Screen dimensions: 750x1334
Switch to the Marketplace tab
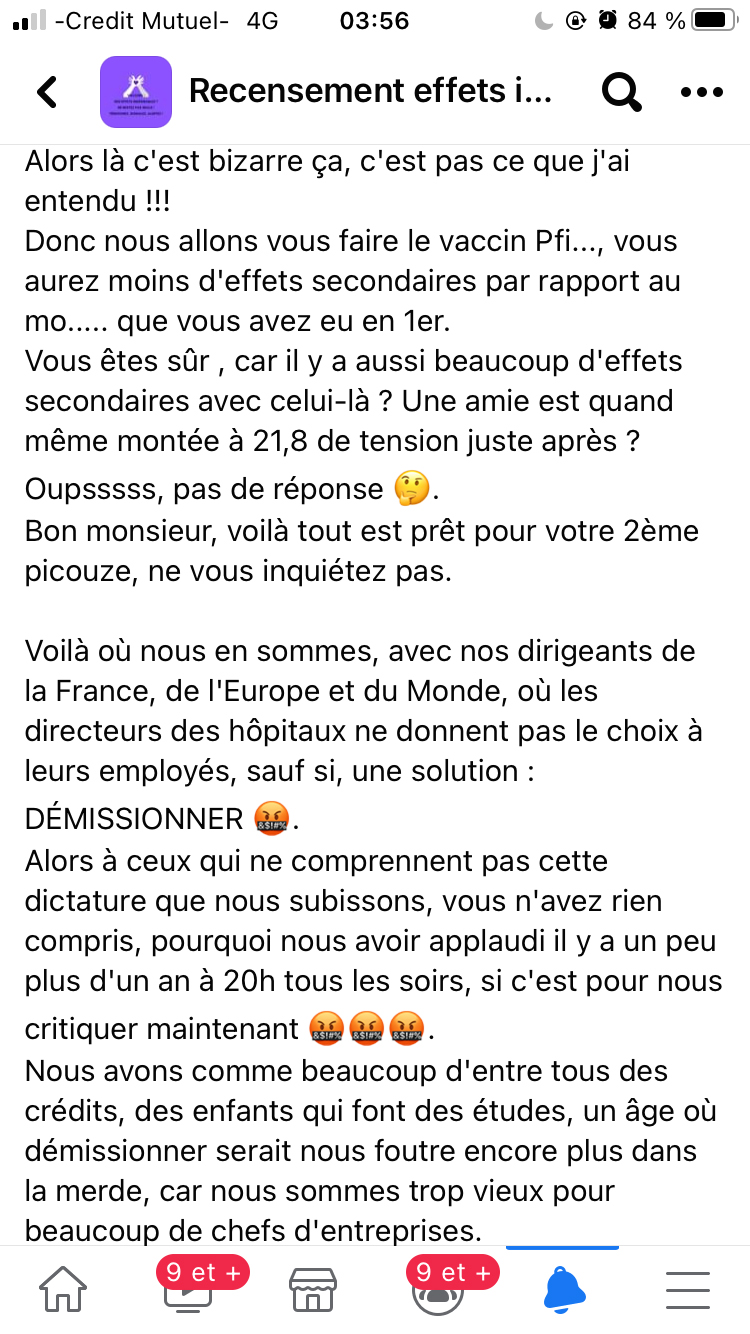(x=312, y=1290)
